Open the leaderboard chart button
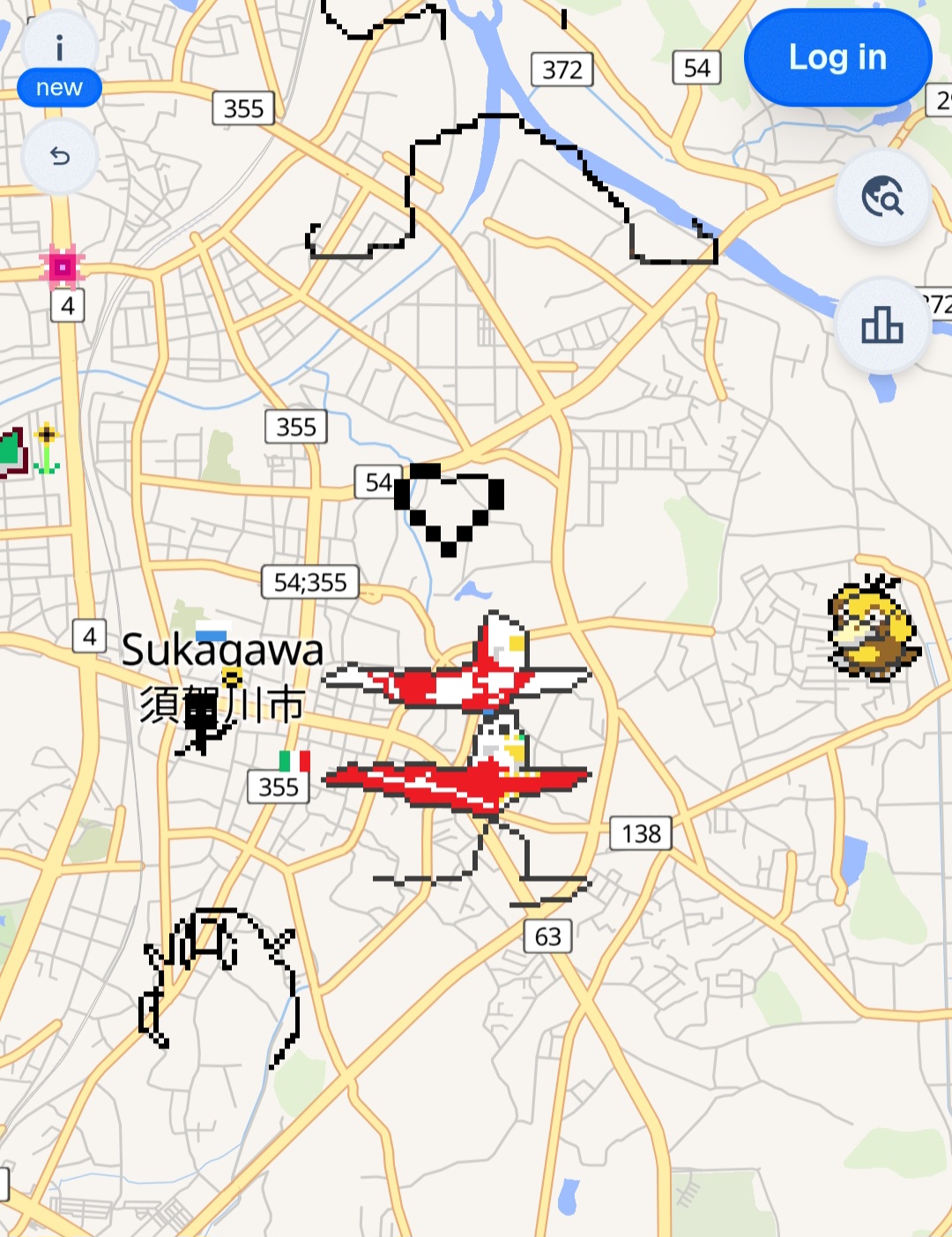952x1237 pixels. (x=882, y=324)
